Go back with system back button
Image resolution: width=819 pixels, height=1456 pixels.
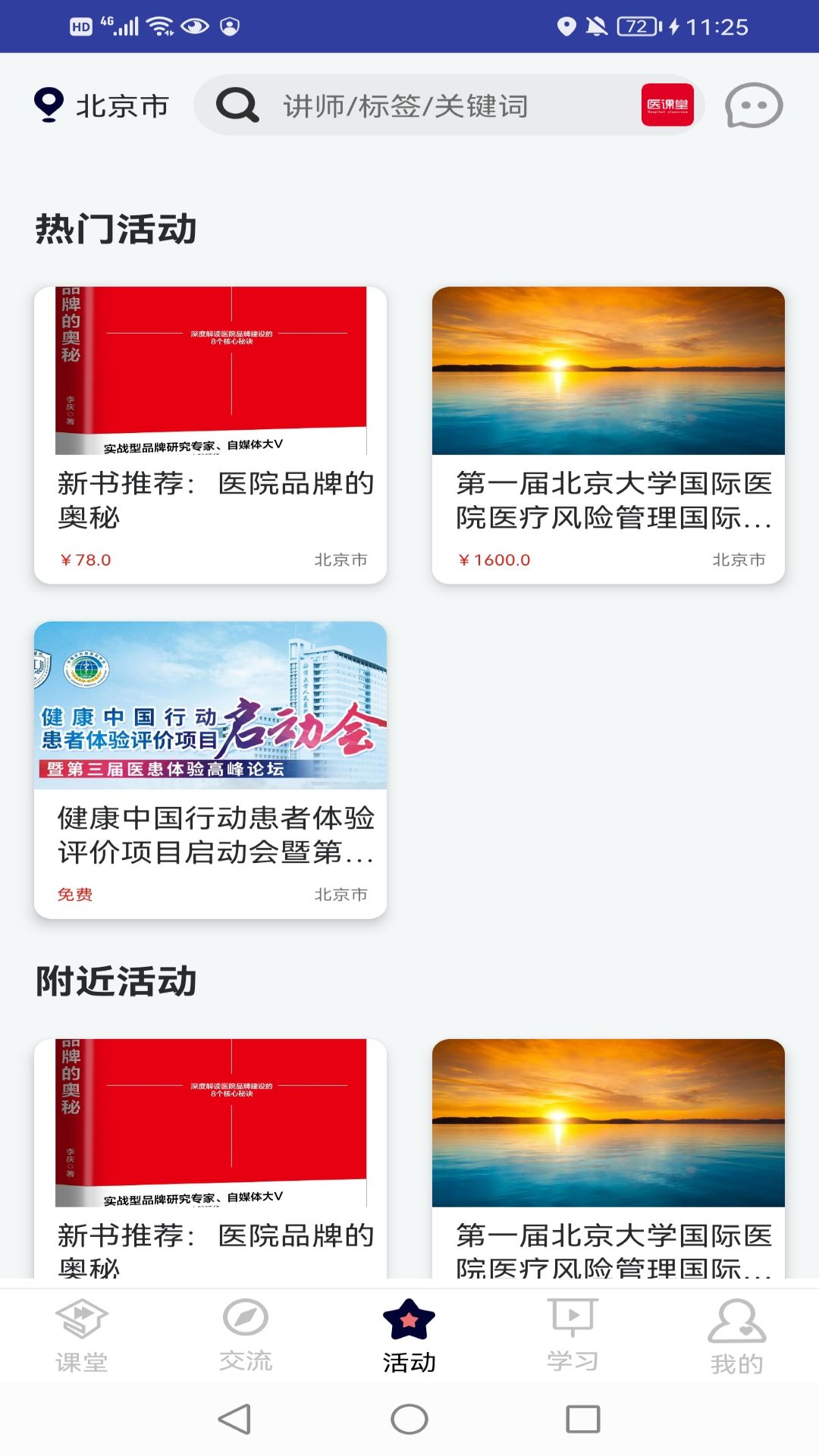tap(234, 1419)
